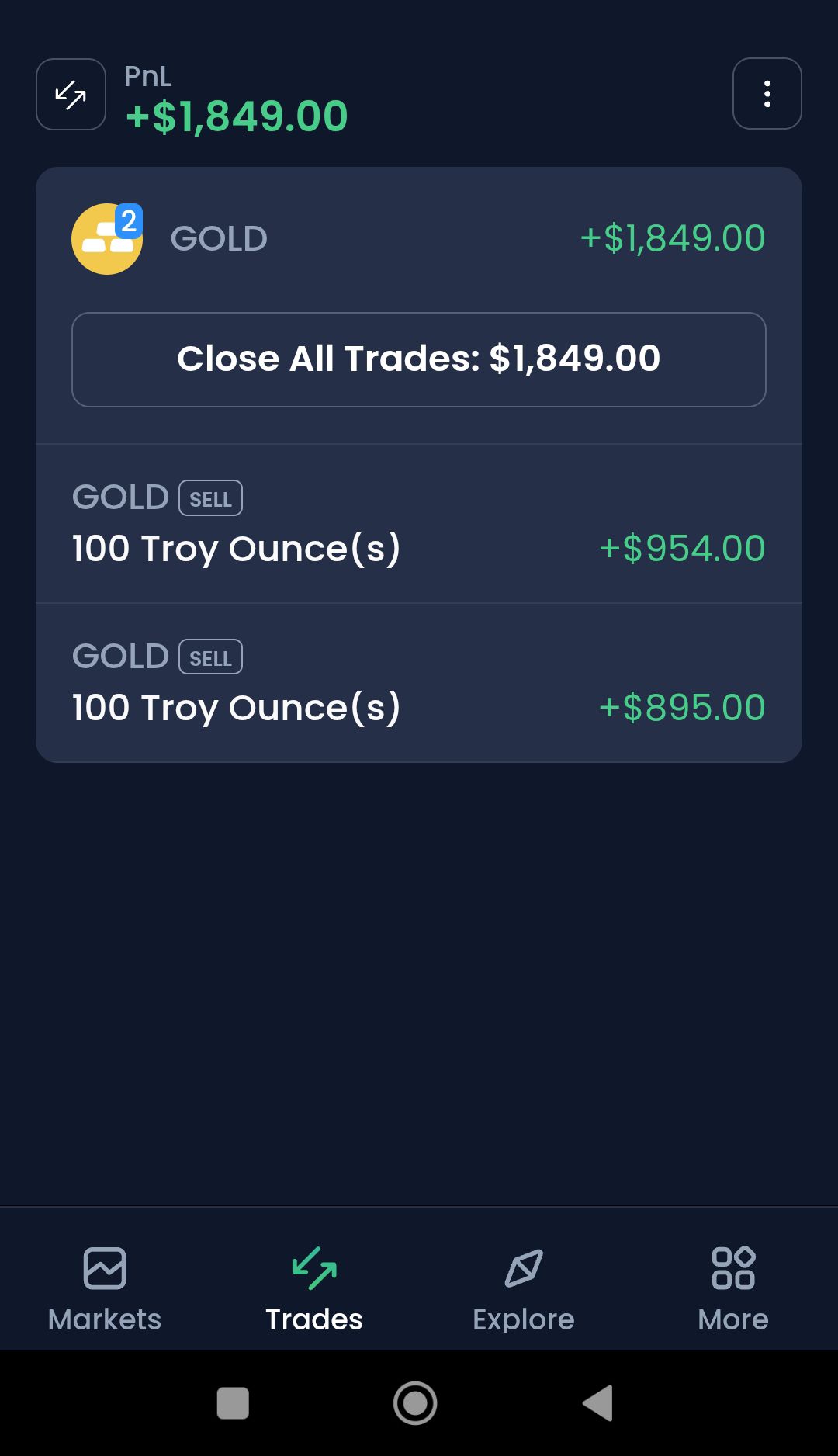Image resolution: width=838 pixels, height=1456 pixels.
Task: Open the GOLD sell trade with +$954.00
Action: coord(419,525)
